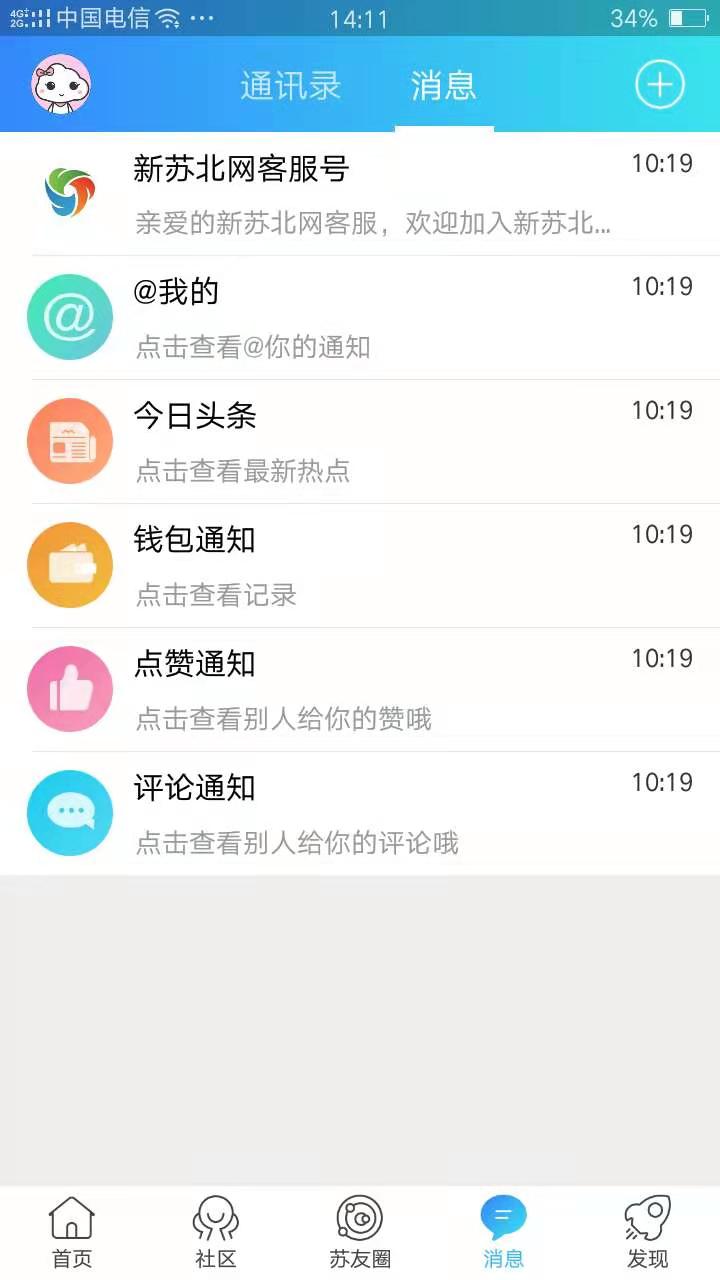Open the 钱包通知 wallet icon
Image resolution: width=720 pixels, height=1280 pixels.
pyautogui.click(x=70, y=564)
